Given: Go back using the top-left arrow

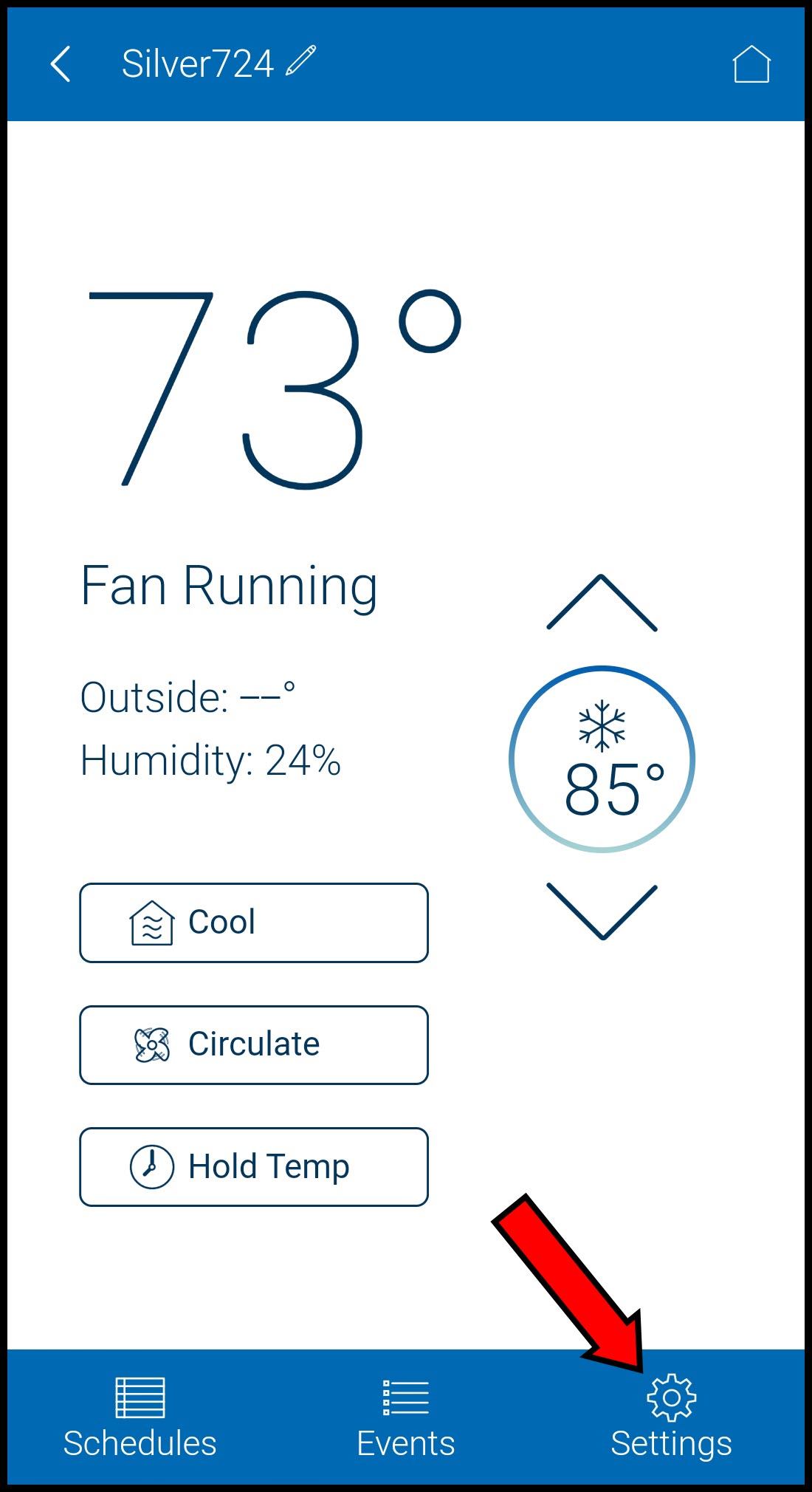Looking at the screenshot, I should click(61, 64).
